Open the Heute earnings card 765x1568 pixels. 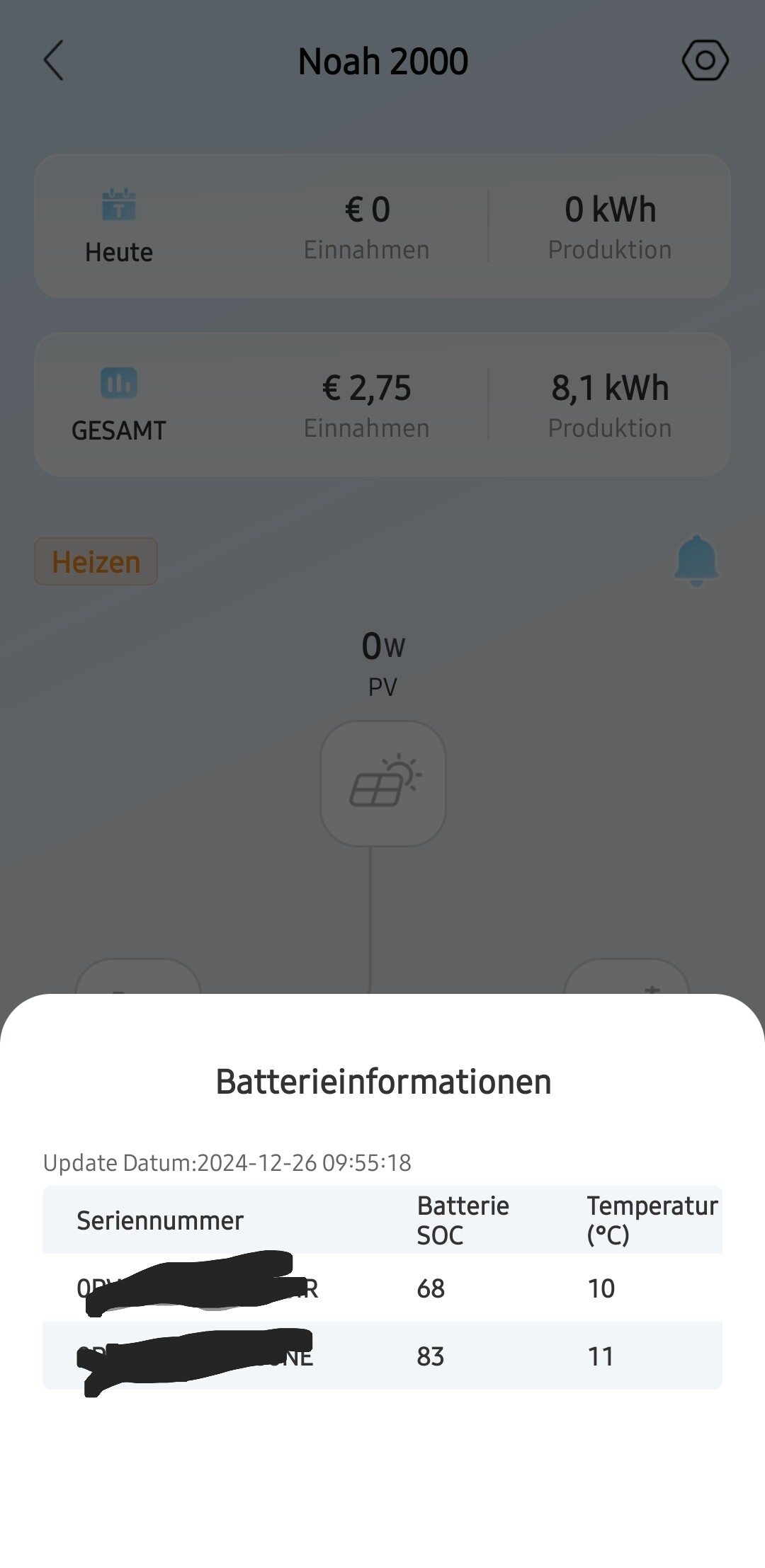382,226
